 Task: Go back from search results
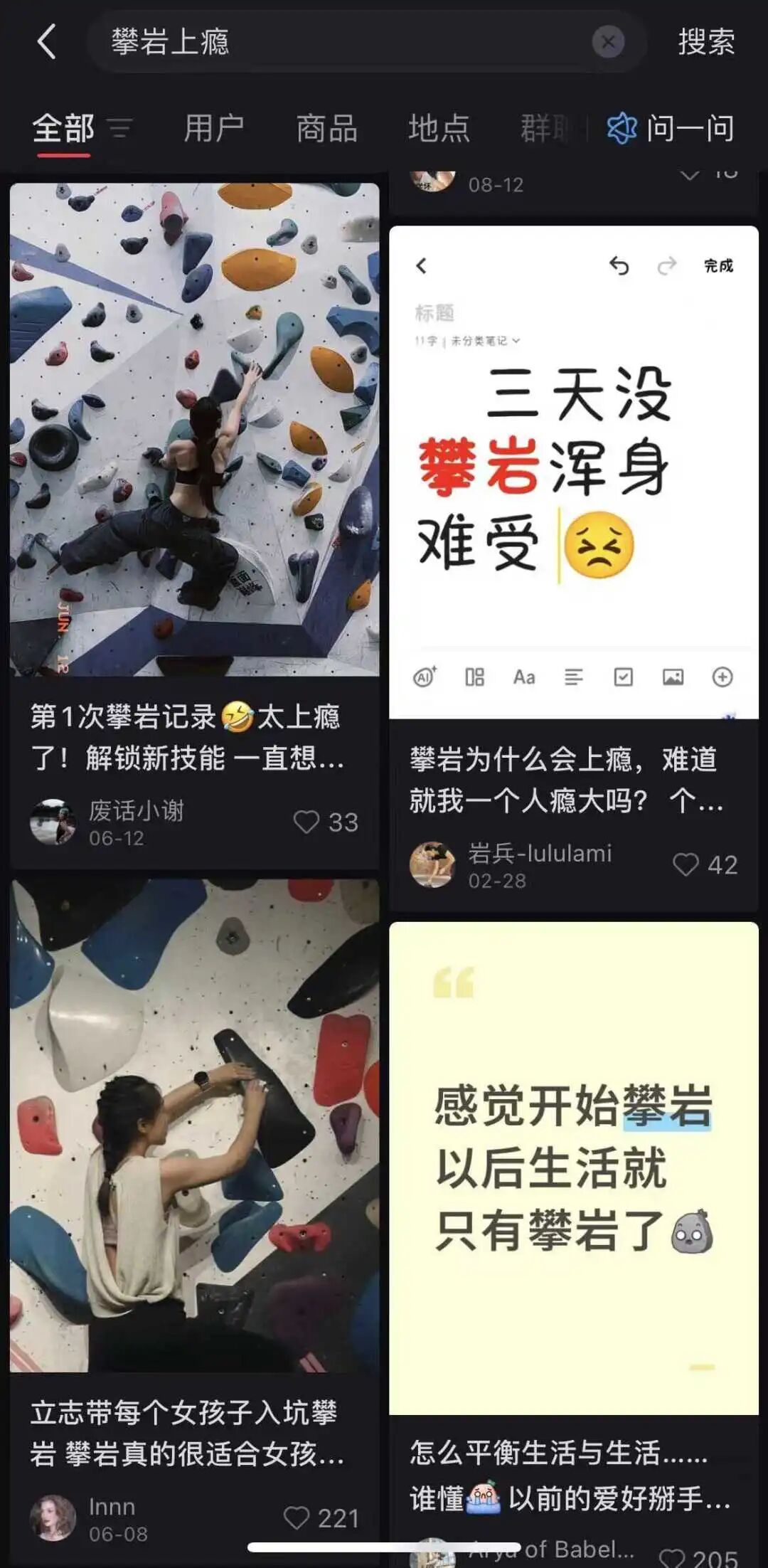point(46,41)
